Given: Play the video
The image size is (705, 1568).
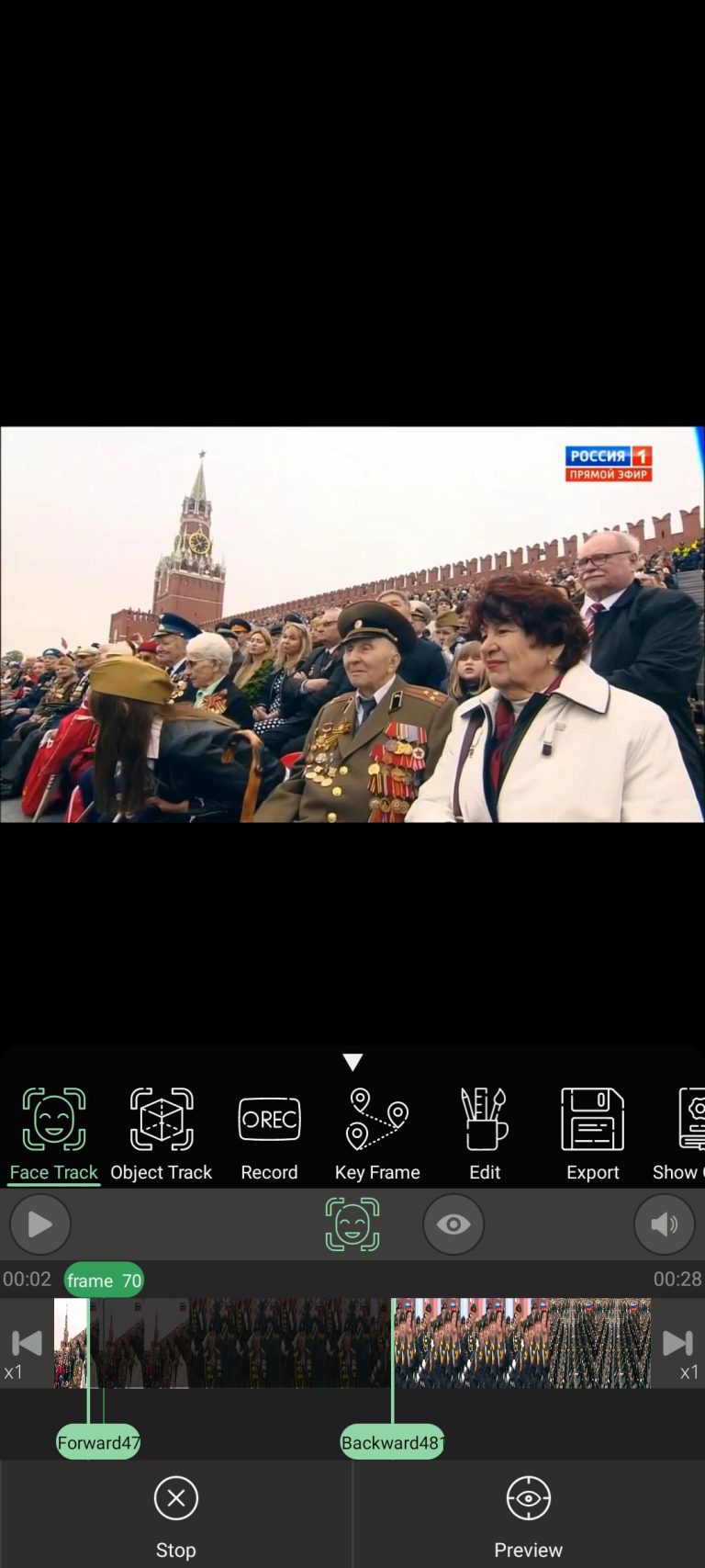Looking at the screenshot, I should (39, 1224).
